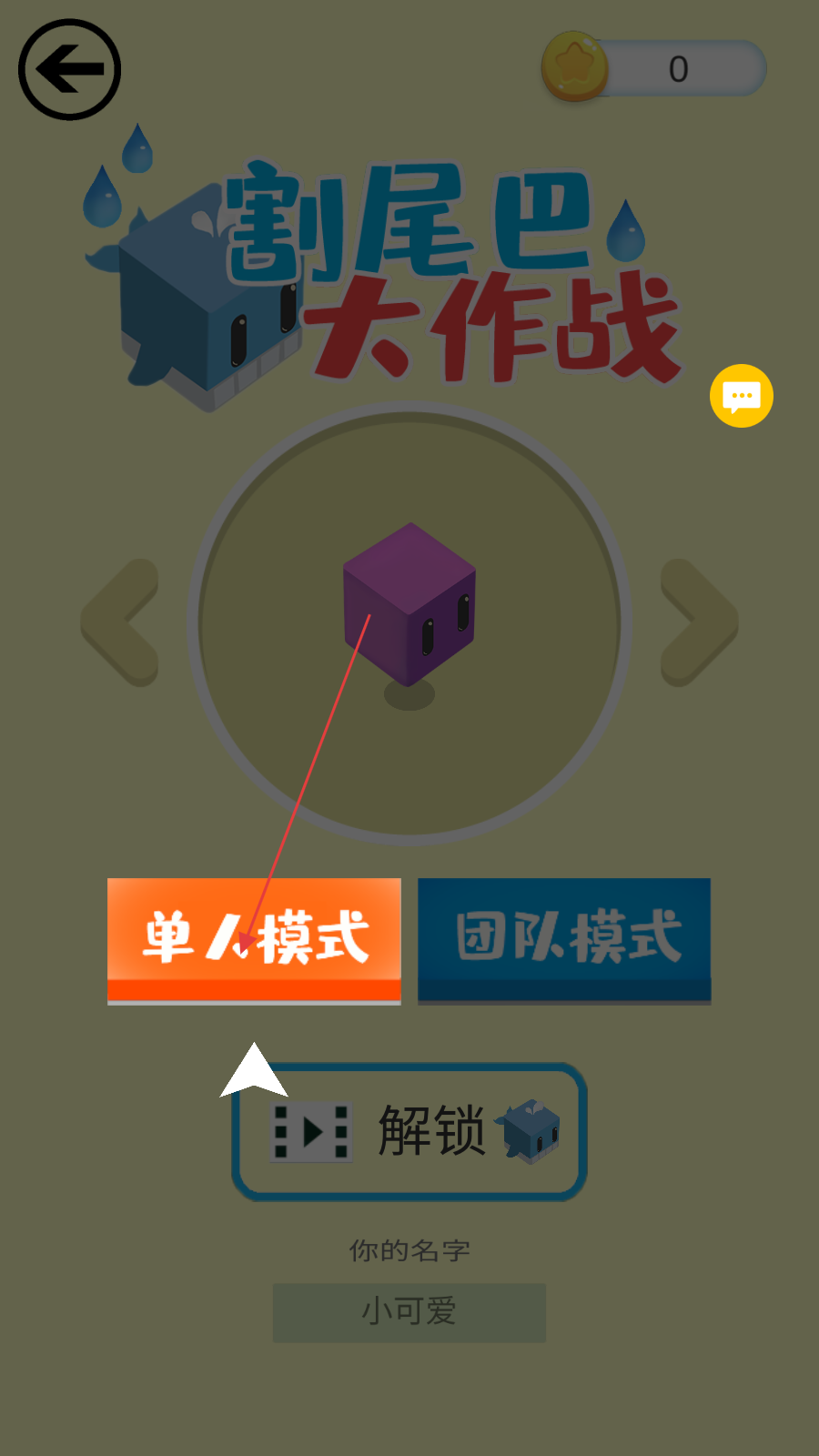
Task: Edit the name field showing 小可爱
Action: [409, 1312]
